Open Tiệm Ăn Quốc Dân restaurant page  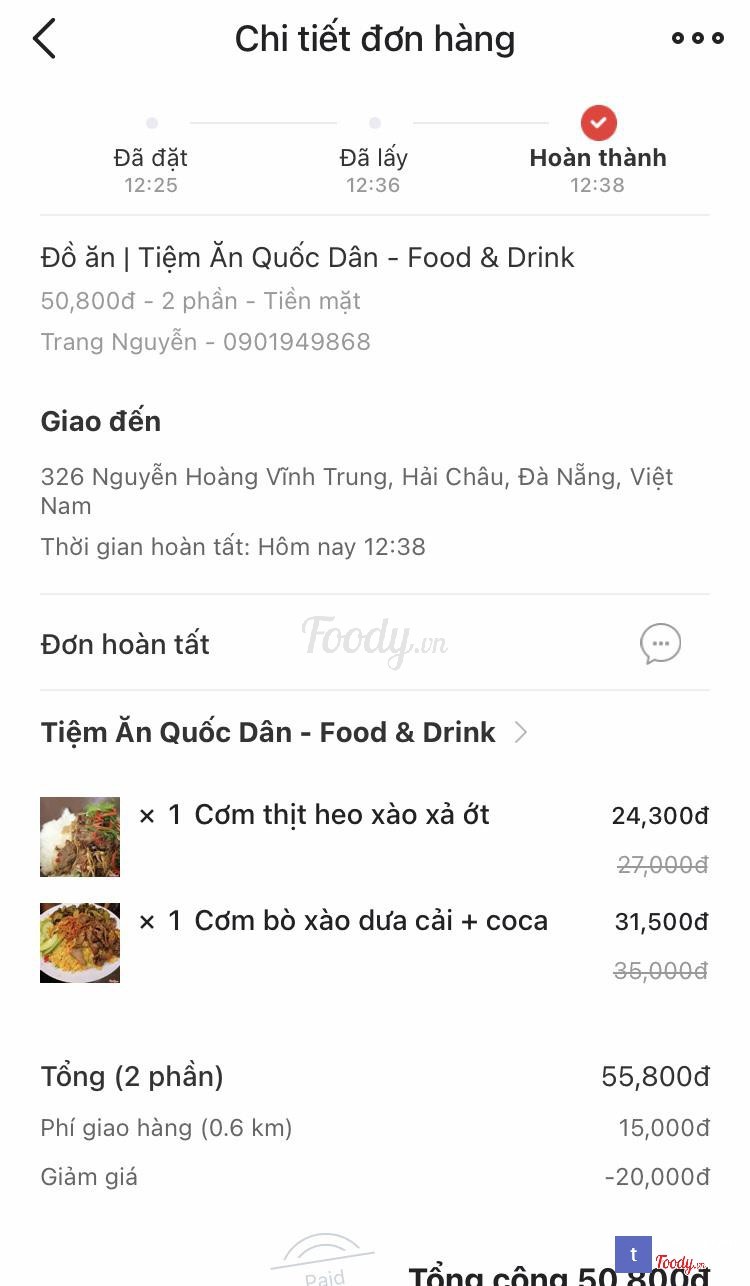click(284, 732)
